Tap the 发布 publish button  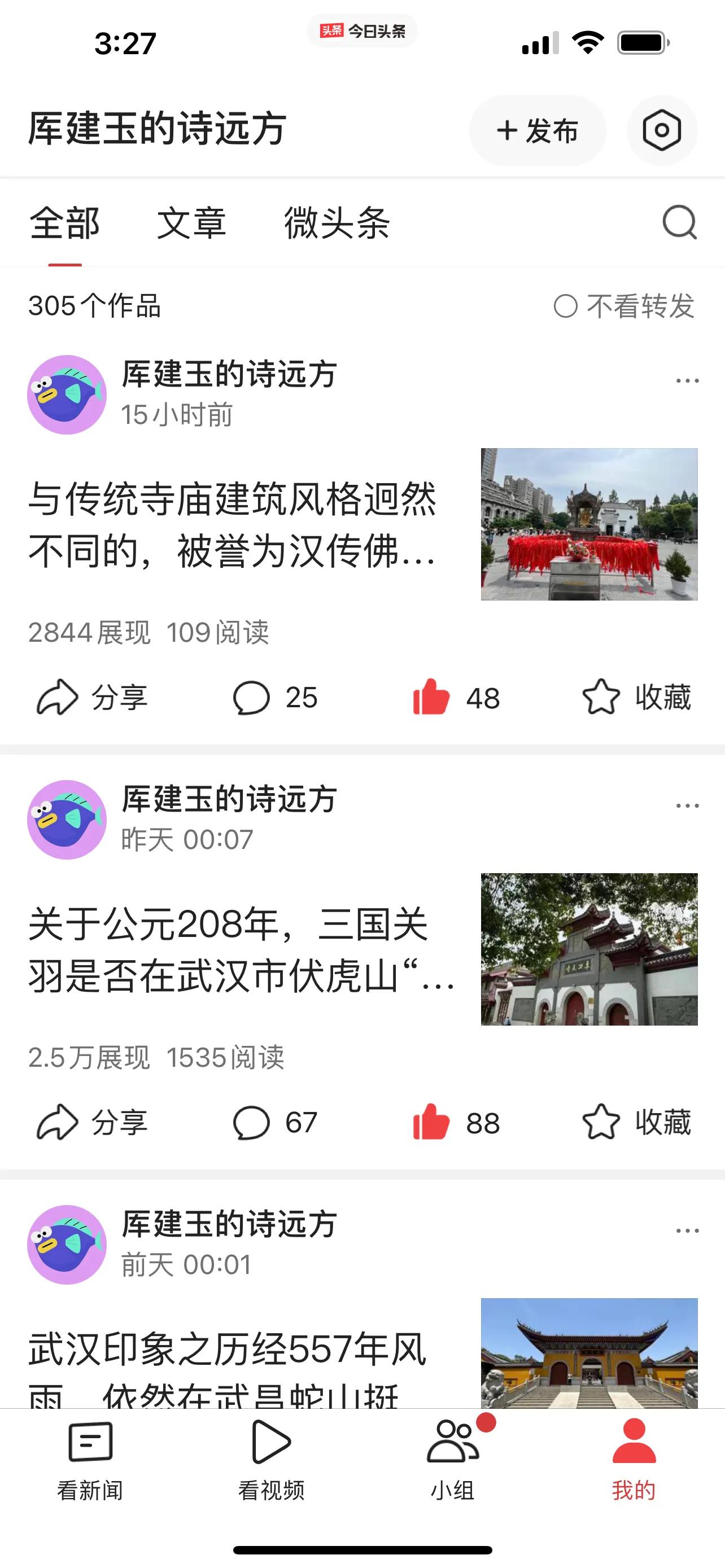[x=538, y=130]
